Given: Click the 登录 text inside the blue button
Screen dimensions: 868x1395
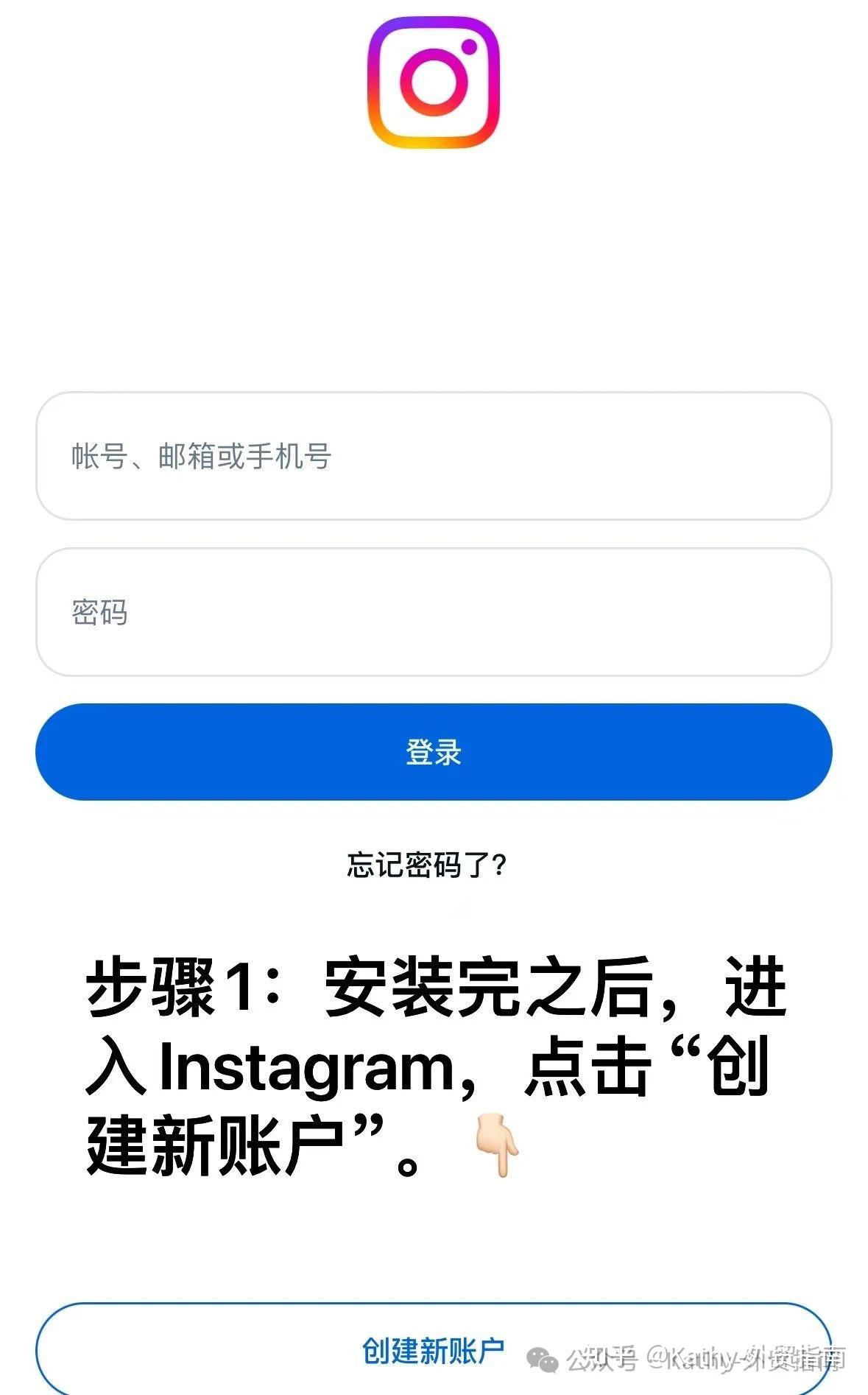Looking at the screenshot, I should (434, 753).
